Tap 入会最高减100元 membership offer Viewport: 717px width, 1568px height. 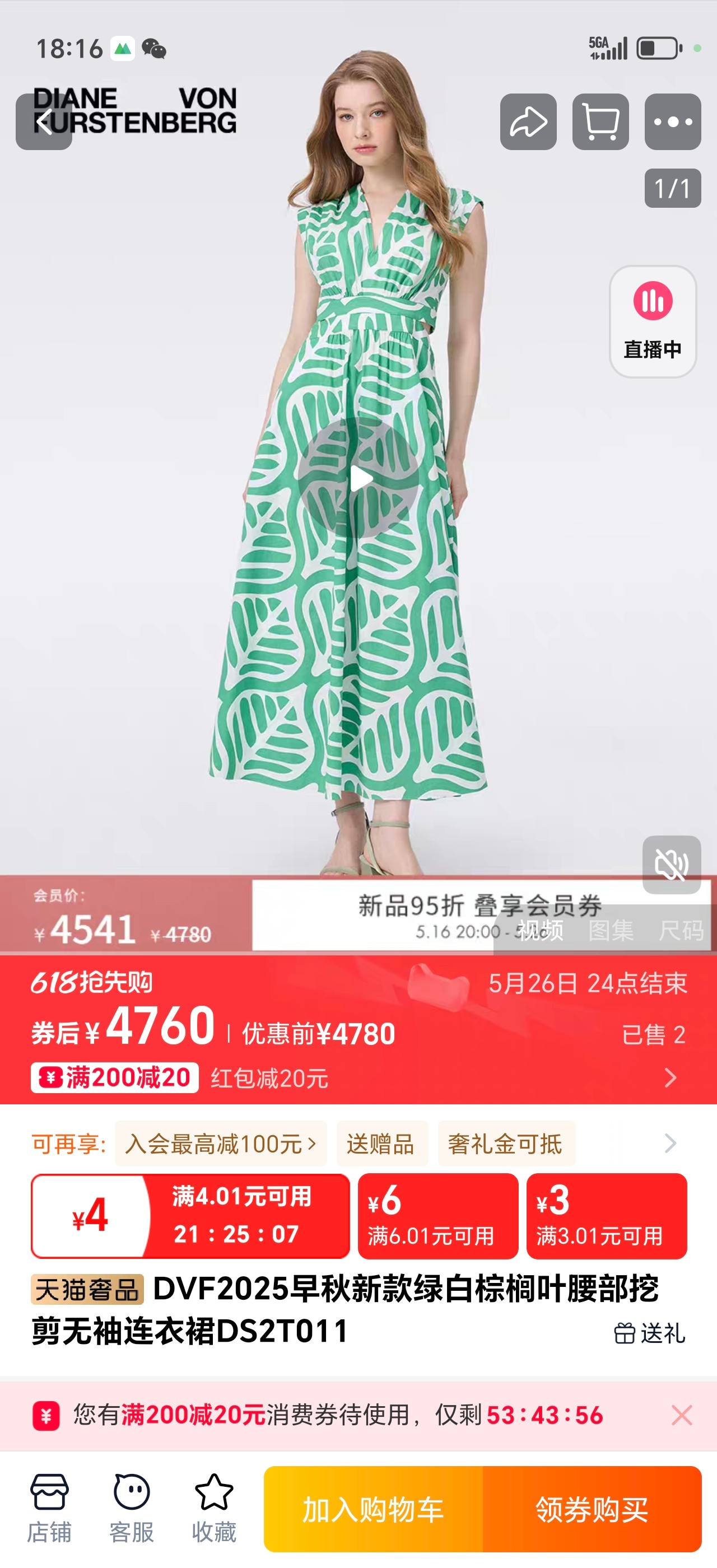point(220,1144)
